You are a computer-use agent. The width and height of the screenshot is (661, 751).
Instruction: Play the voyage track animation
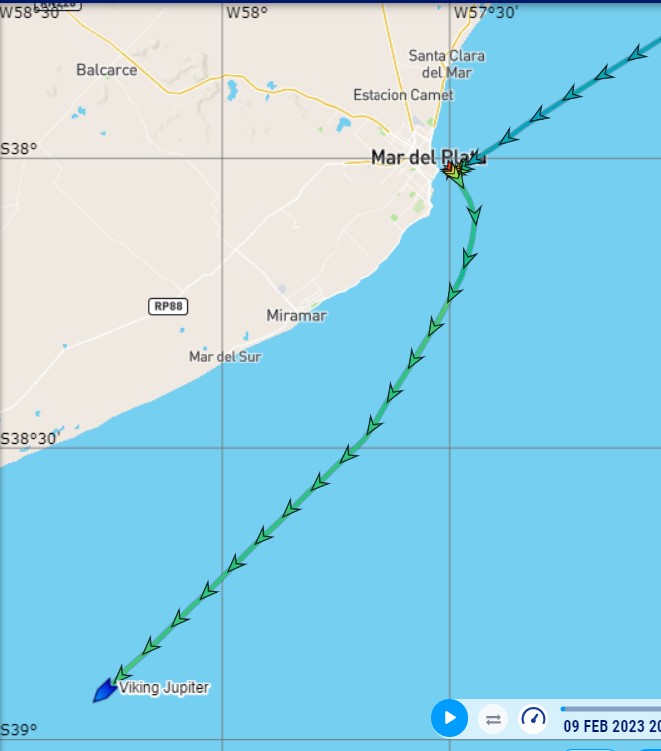449,718
